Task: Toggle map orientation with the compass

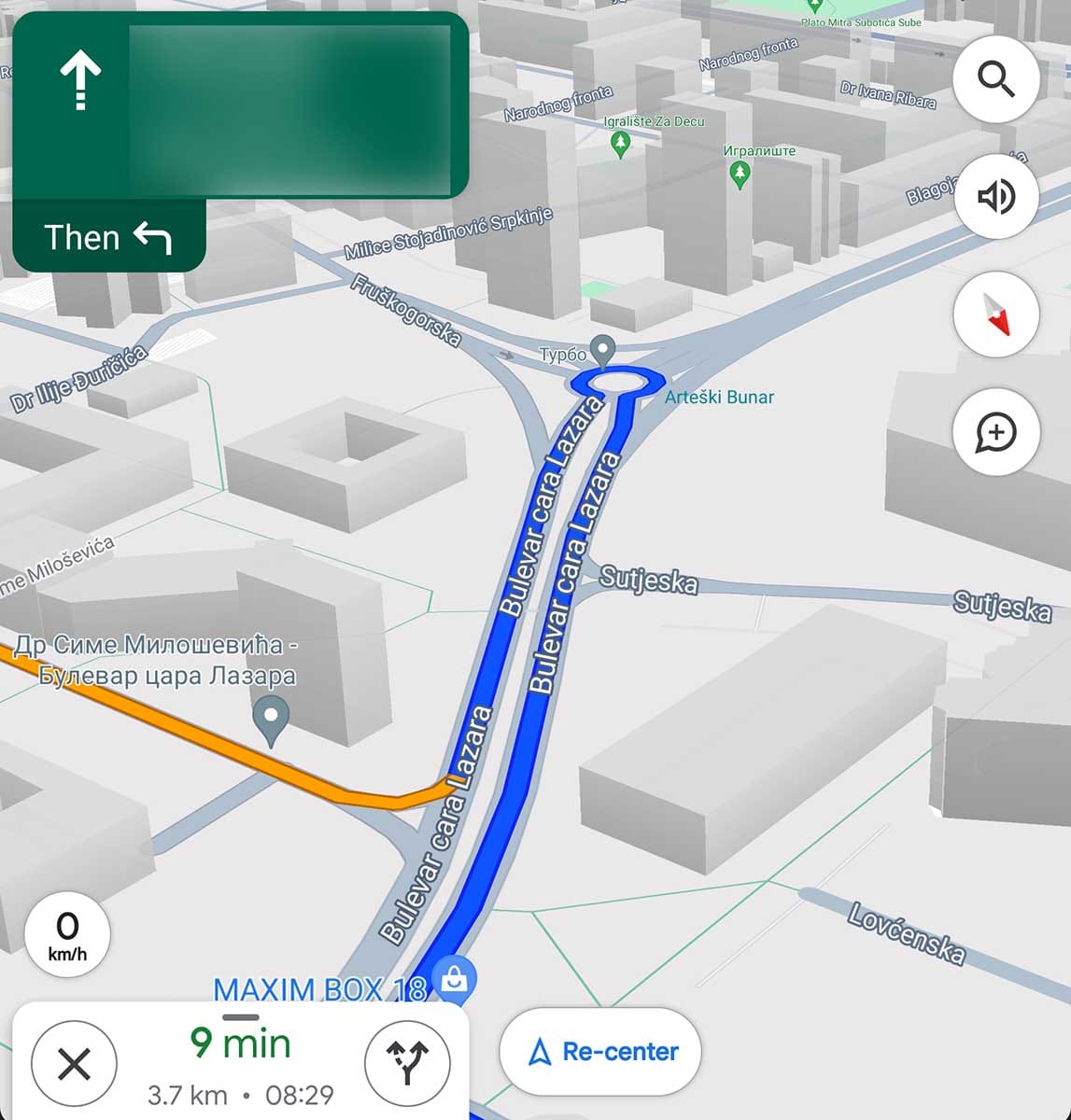Action: pyautogui.click(x=996, y=315)
